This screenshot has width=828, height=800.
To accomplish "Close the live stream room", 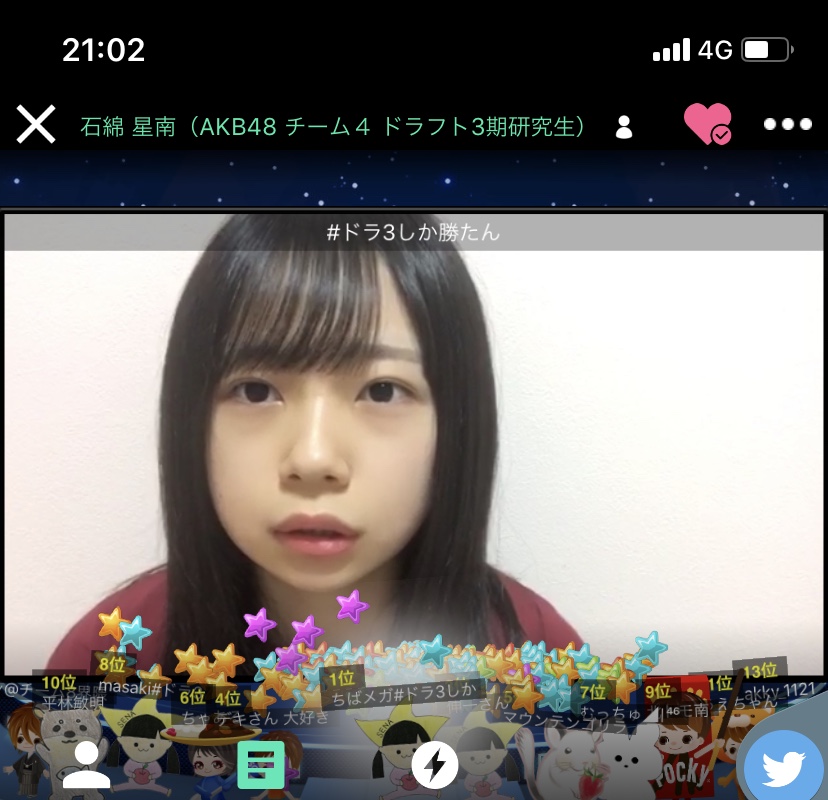I will pos(36,125).
